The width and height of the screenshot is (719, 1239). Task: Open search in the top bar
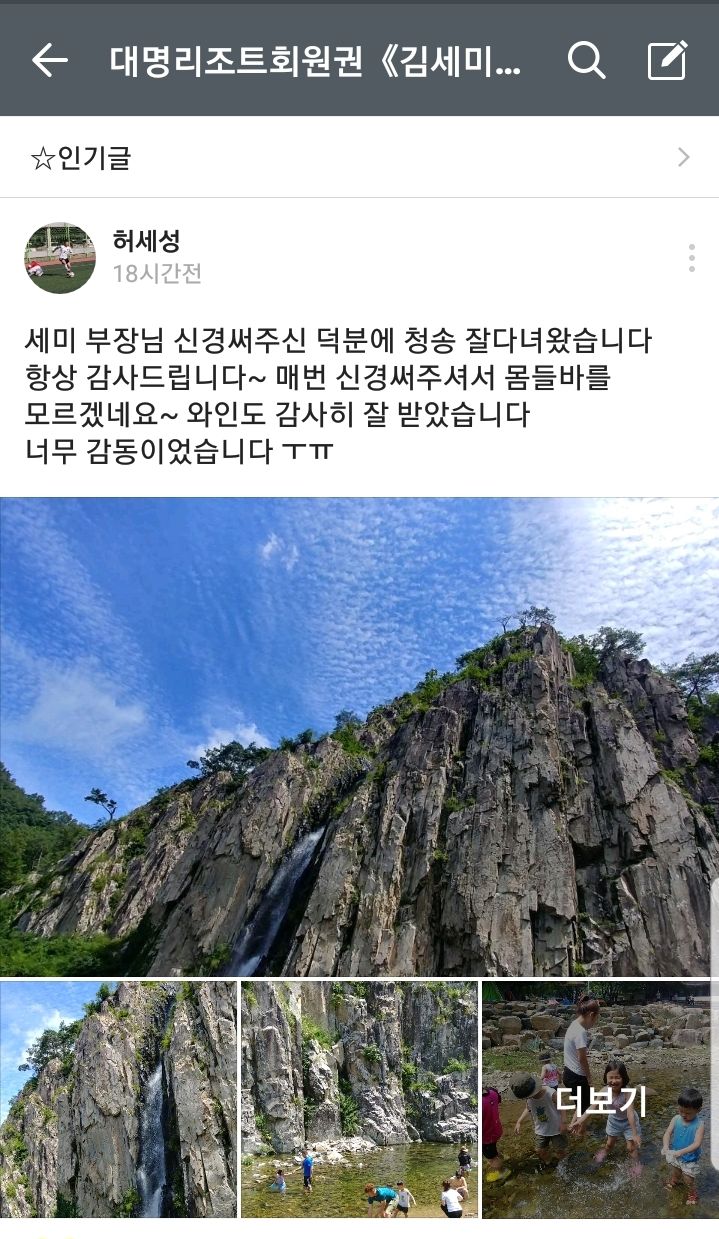click(587, 61)
